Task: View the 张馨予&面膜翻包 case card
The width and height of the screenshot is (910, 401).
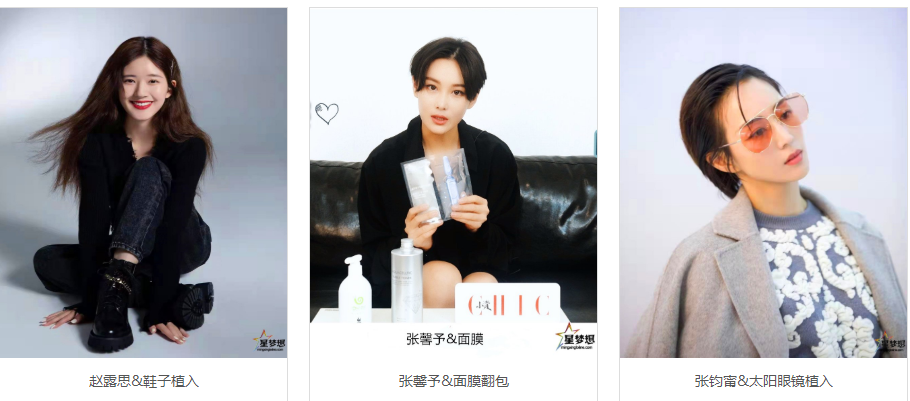Action: pos(453,381)
